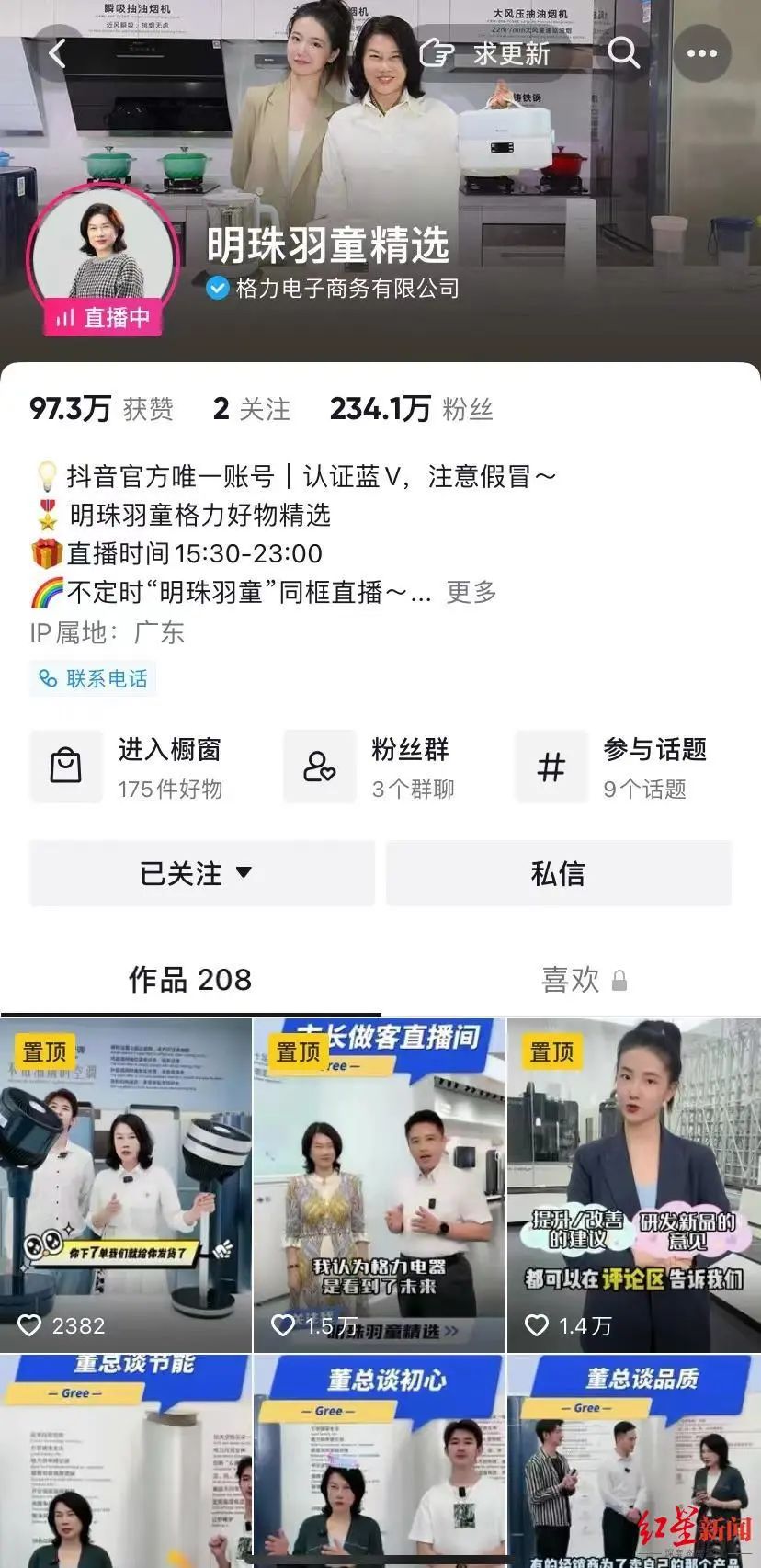Go back using the top arrow
The image size is (761, 1568).
58,53
